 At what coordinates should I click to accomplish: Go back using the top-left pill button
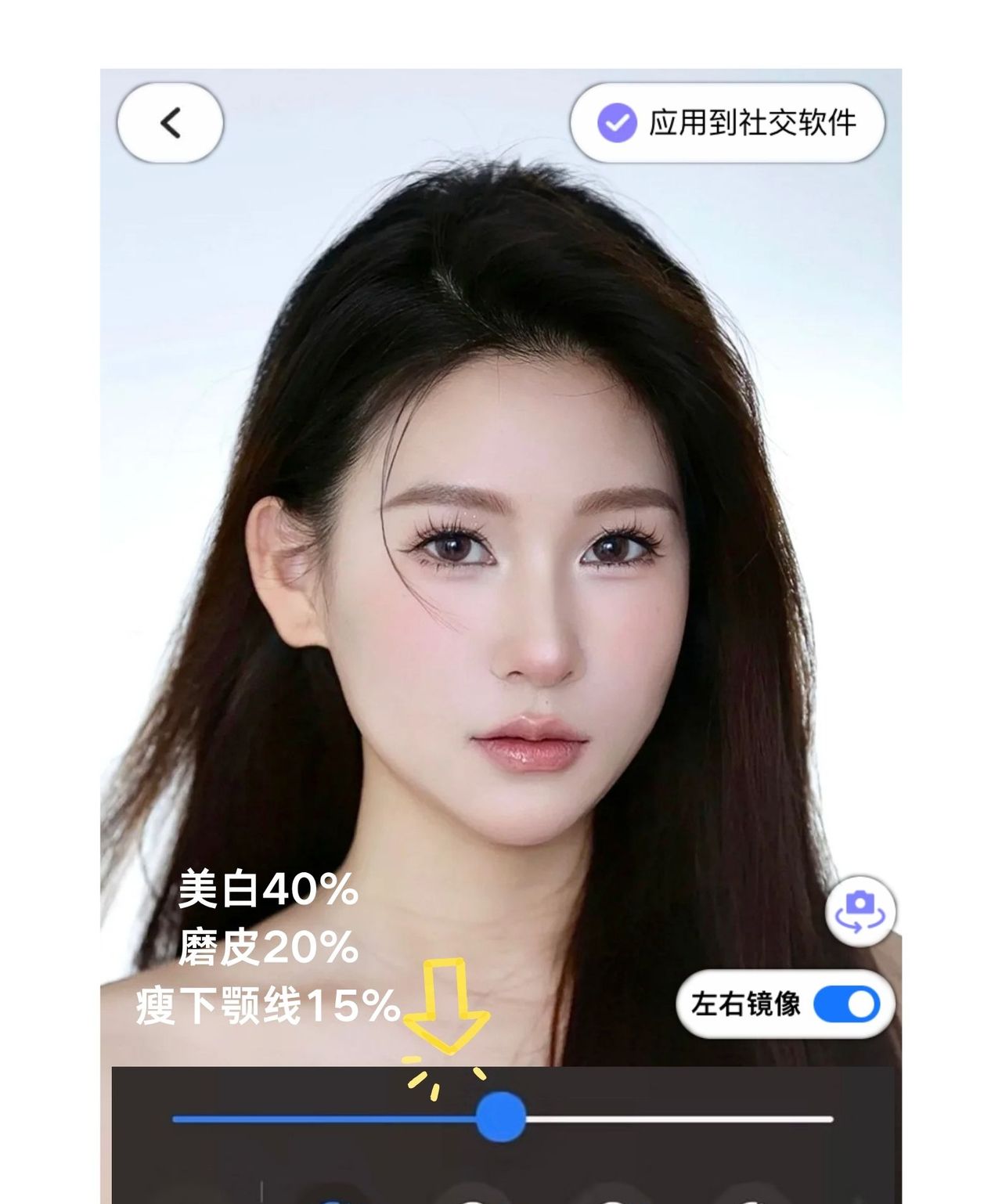click(x=169, y=124)
